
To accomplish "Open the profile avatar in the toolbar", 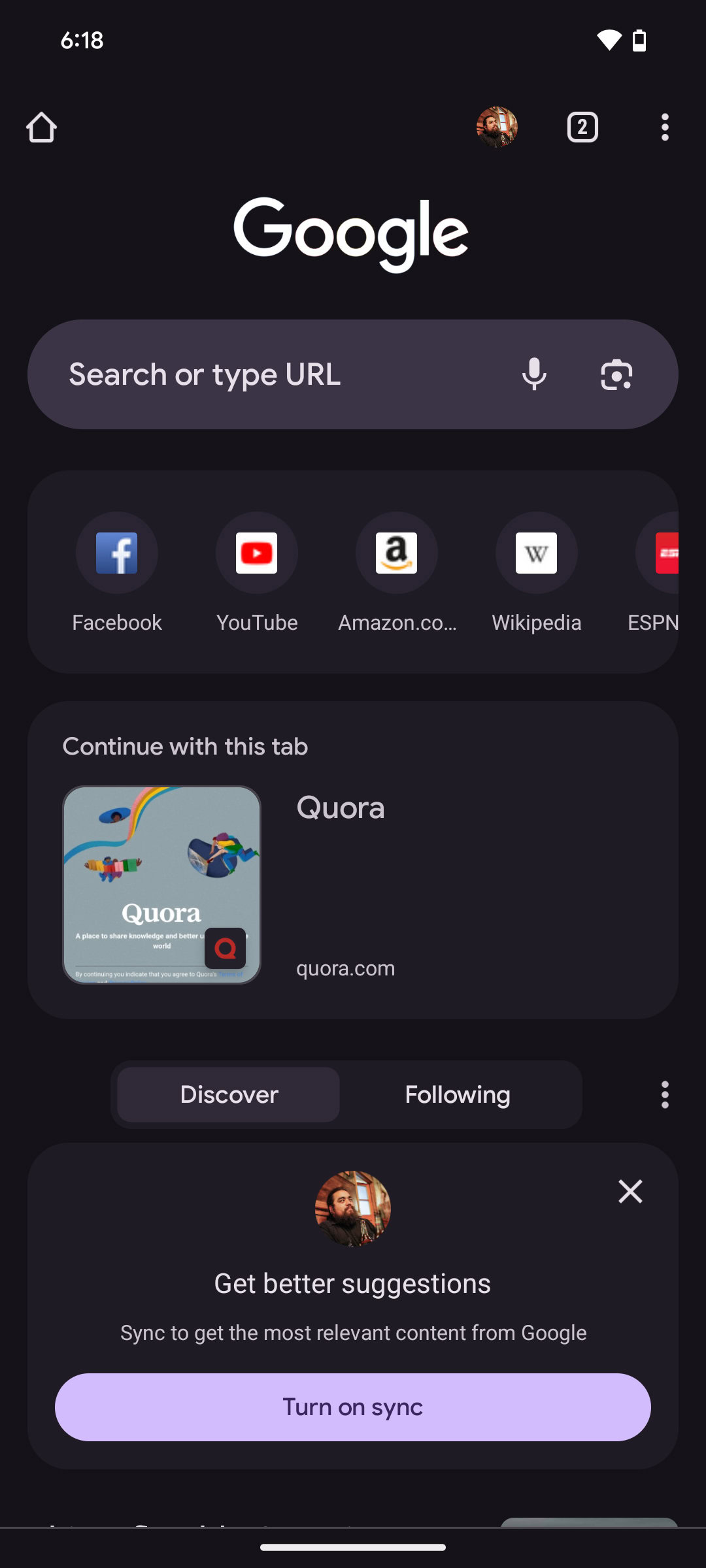I will coord(497,127).
